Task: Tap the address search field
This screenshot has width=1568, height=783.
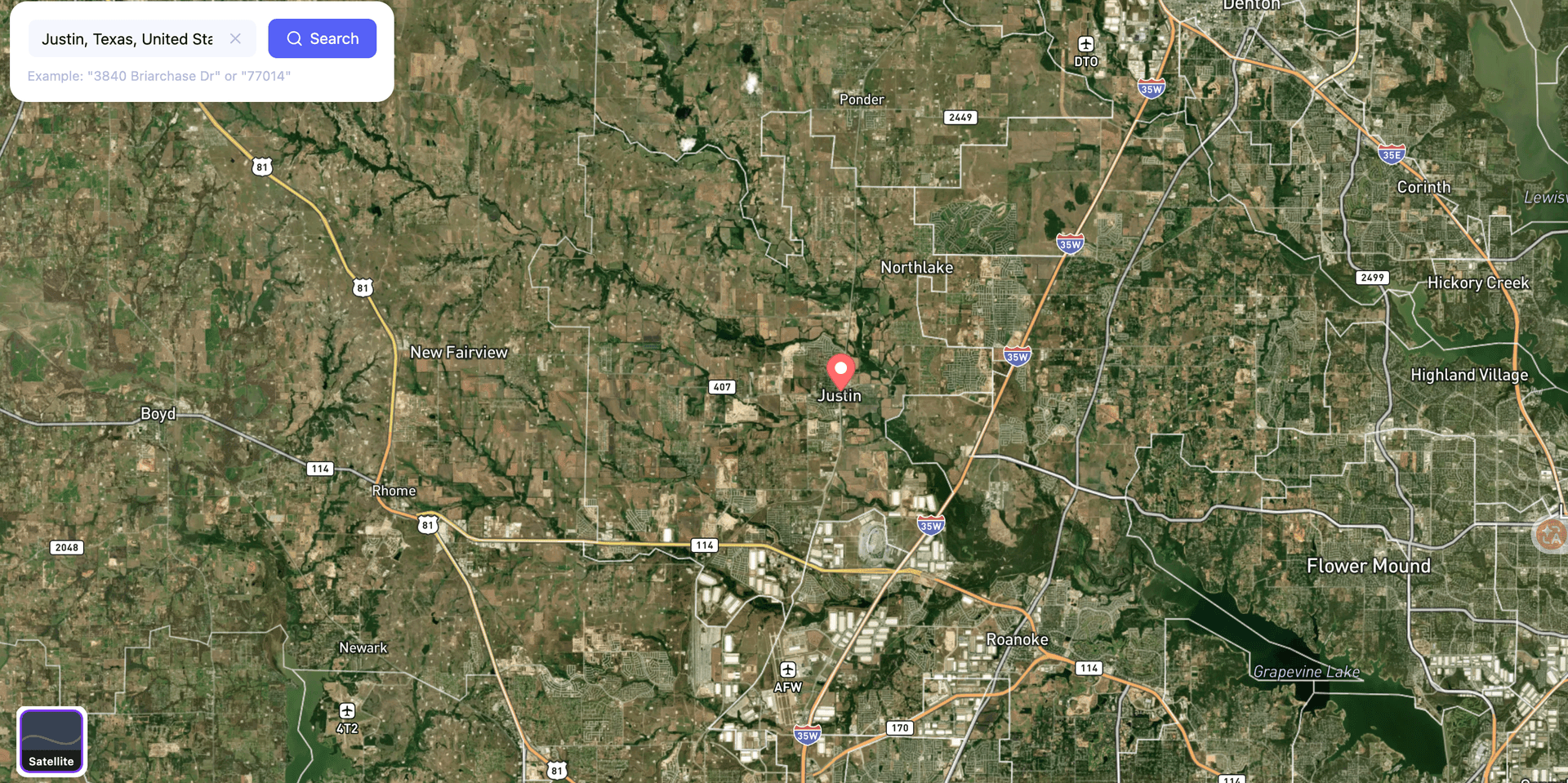Action: pos(127,39)
